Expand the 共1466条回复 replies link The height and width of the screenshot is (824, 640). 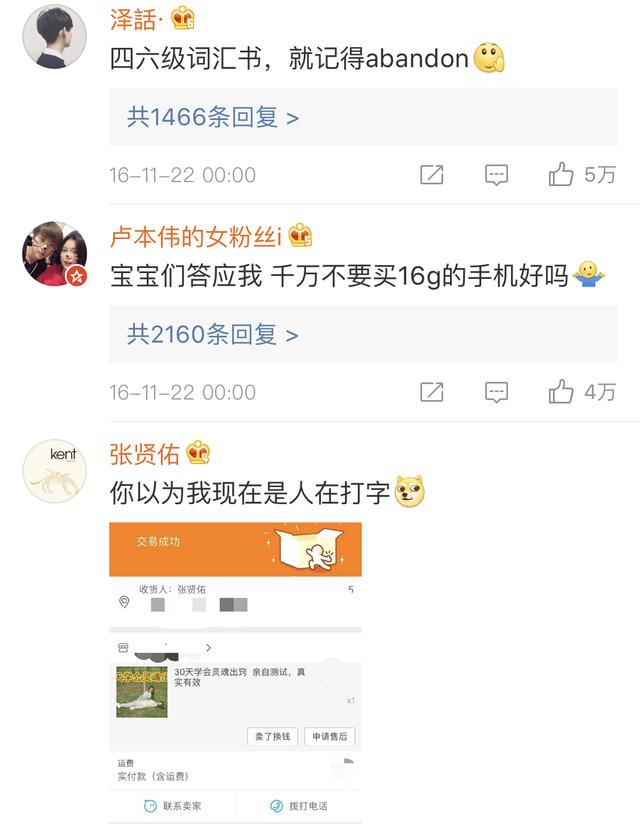tap(213, 117)
